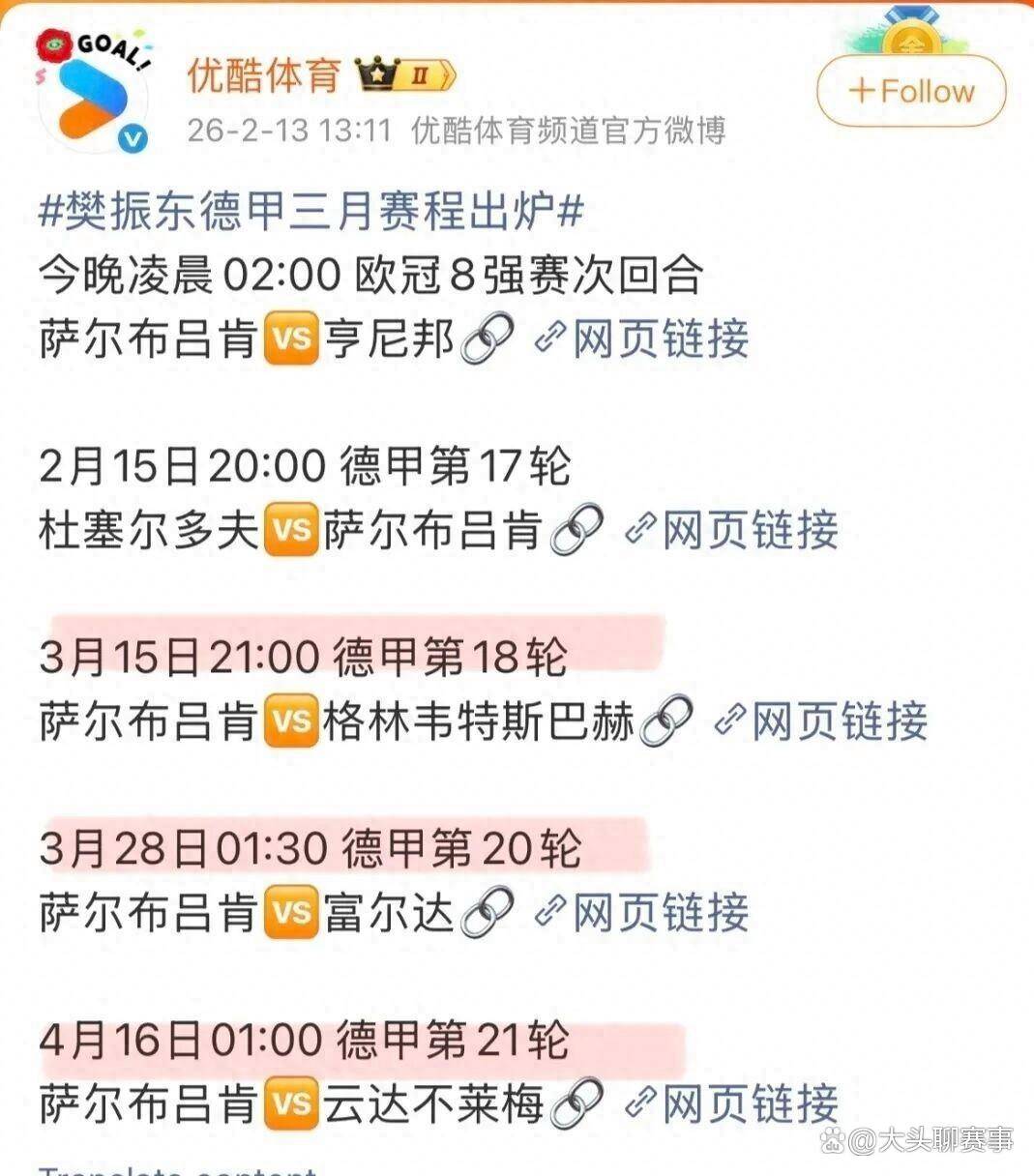Open 网页链接 for 萨尔布吕肯 vs 富尔达
1034x1176 pixels.
click(643, 911)
